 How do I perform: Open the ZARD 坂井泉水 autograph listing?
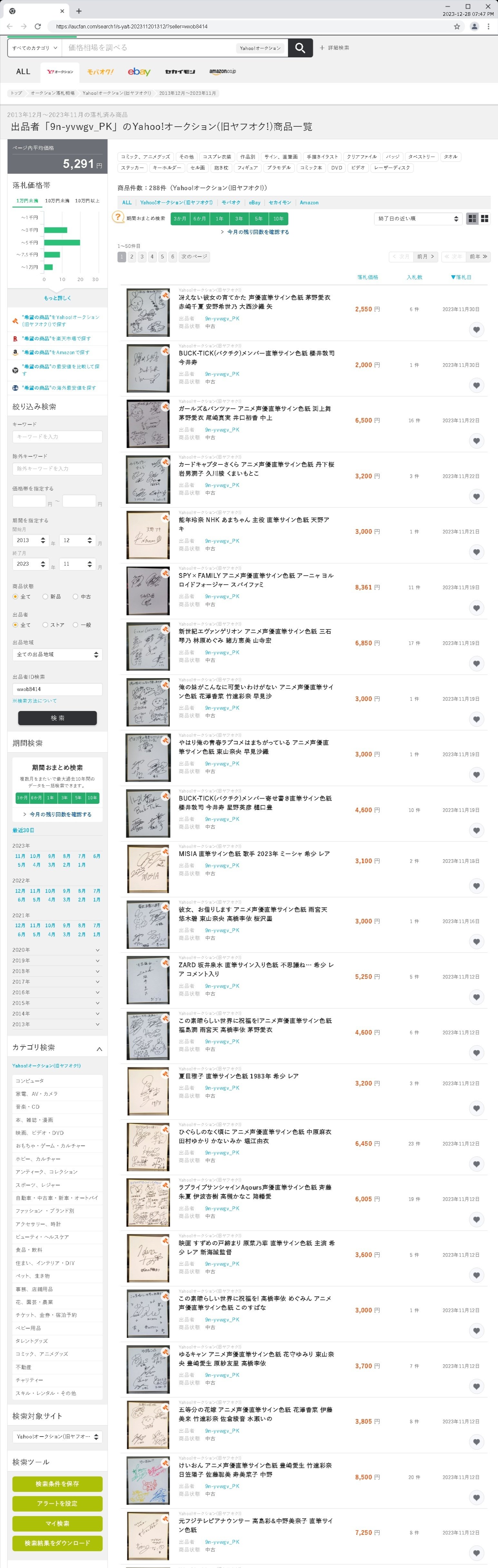tap(256, 969)
